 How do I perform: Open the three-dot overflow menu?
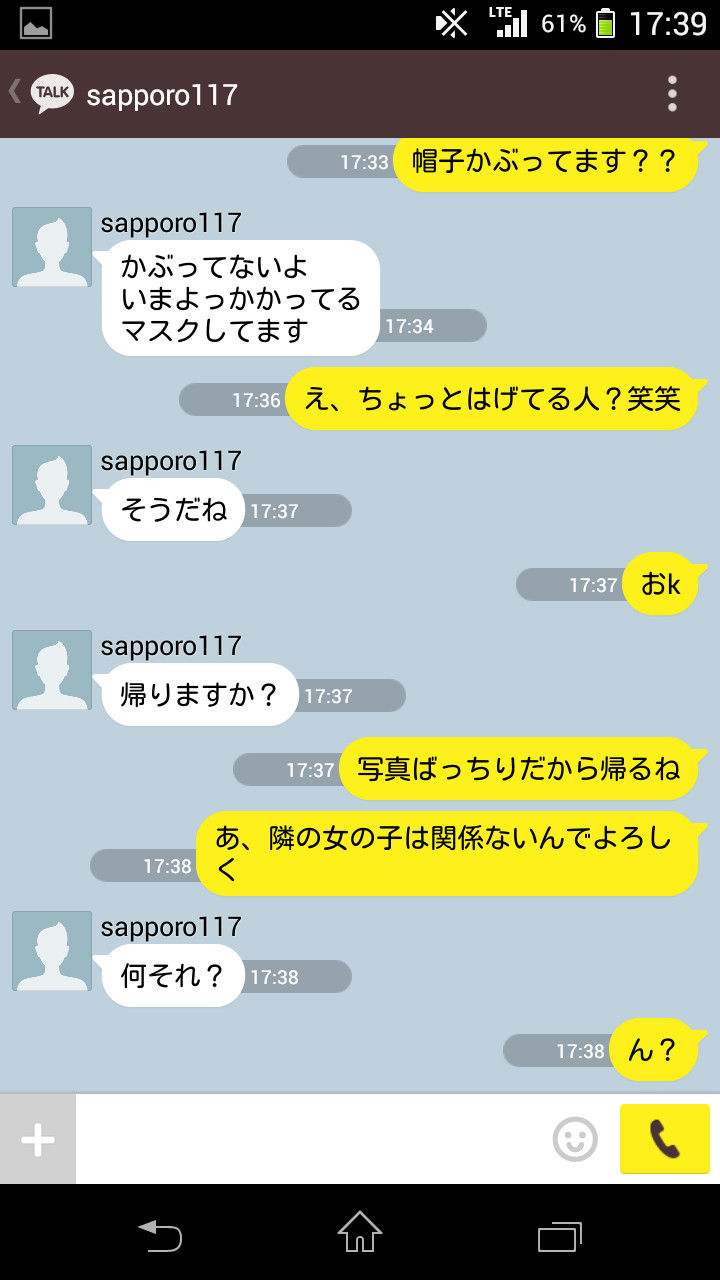(672, 94)
